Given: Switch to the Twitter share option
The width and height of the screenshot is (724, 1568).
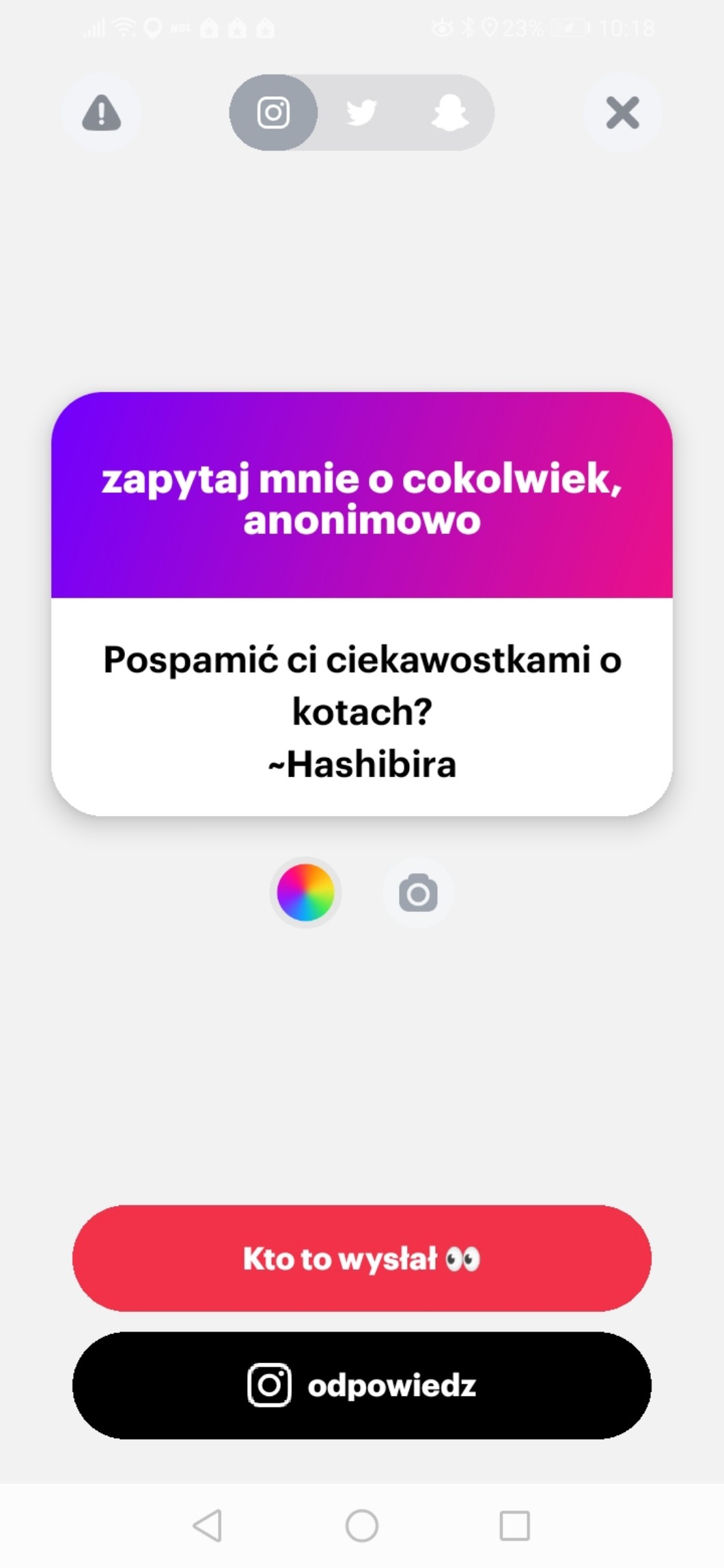Looking at the screenshot, I should point(361,113).
